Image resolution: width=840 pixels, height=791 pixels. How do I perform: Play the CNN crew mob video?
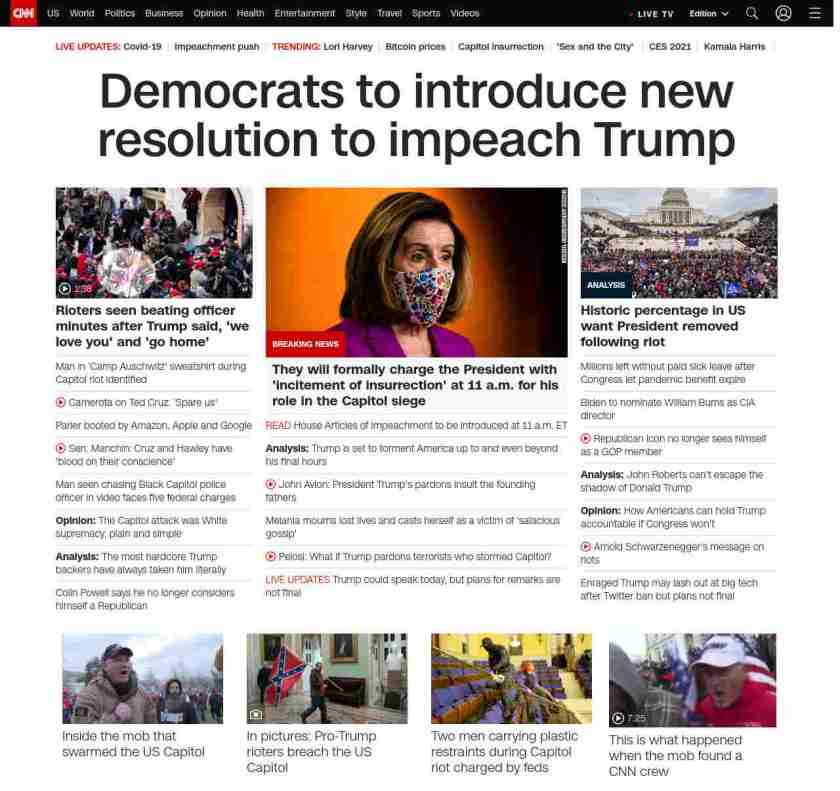pyautogui.click(x=692, y=679)
